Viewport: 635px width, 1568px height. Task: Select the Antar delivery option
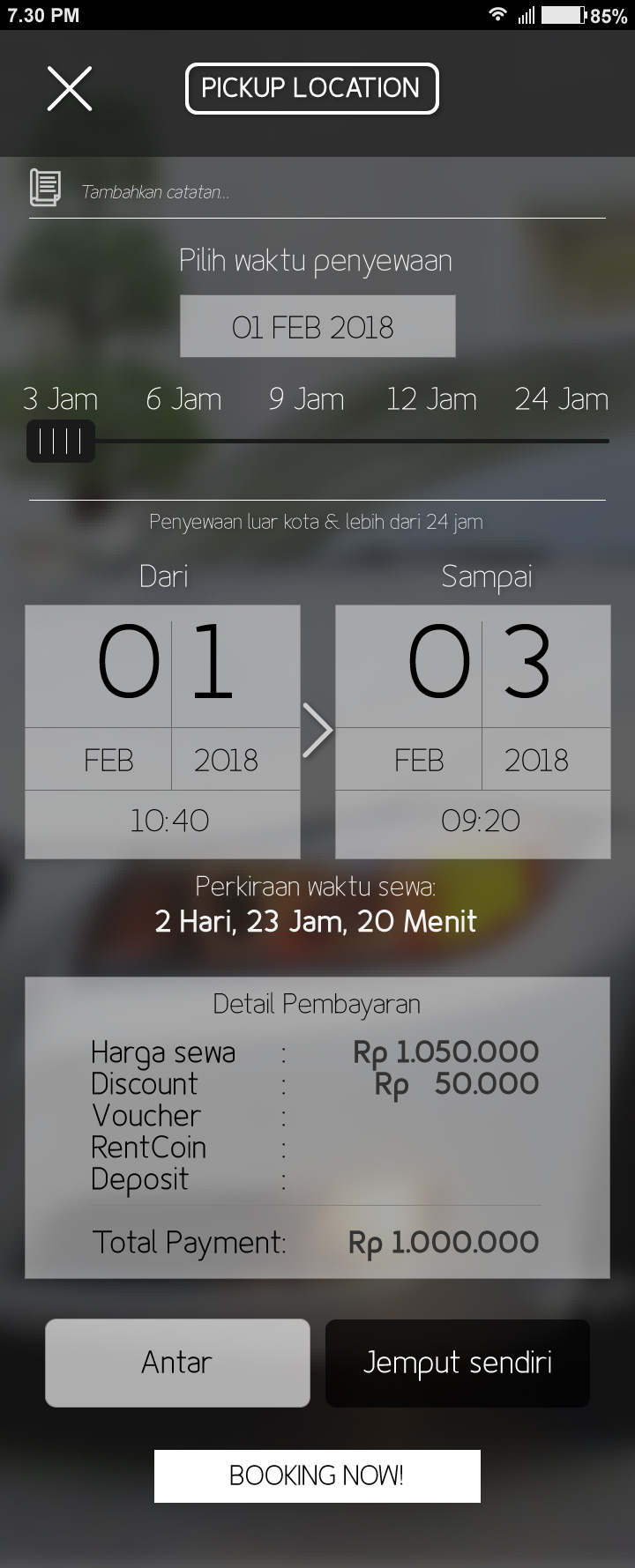(177, 1363)
